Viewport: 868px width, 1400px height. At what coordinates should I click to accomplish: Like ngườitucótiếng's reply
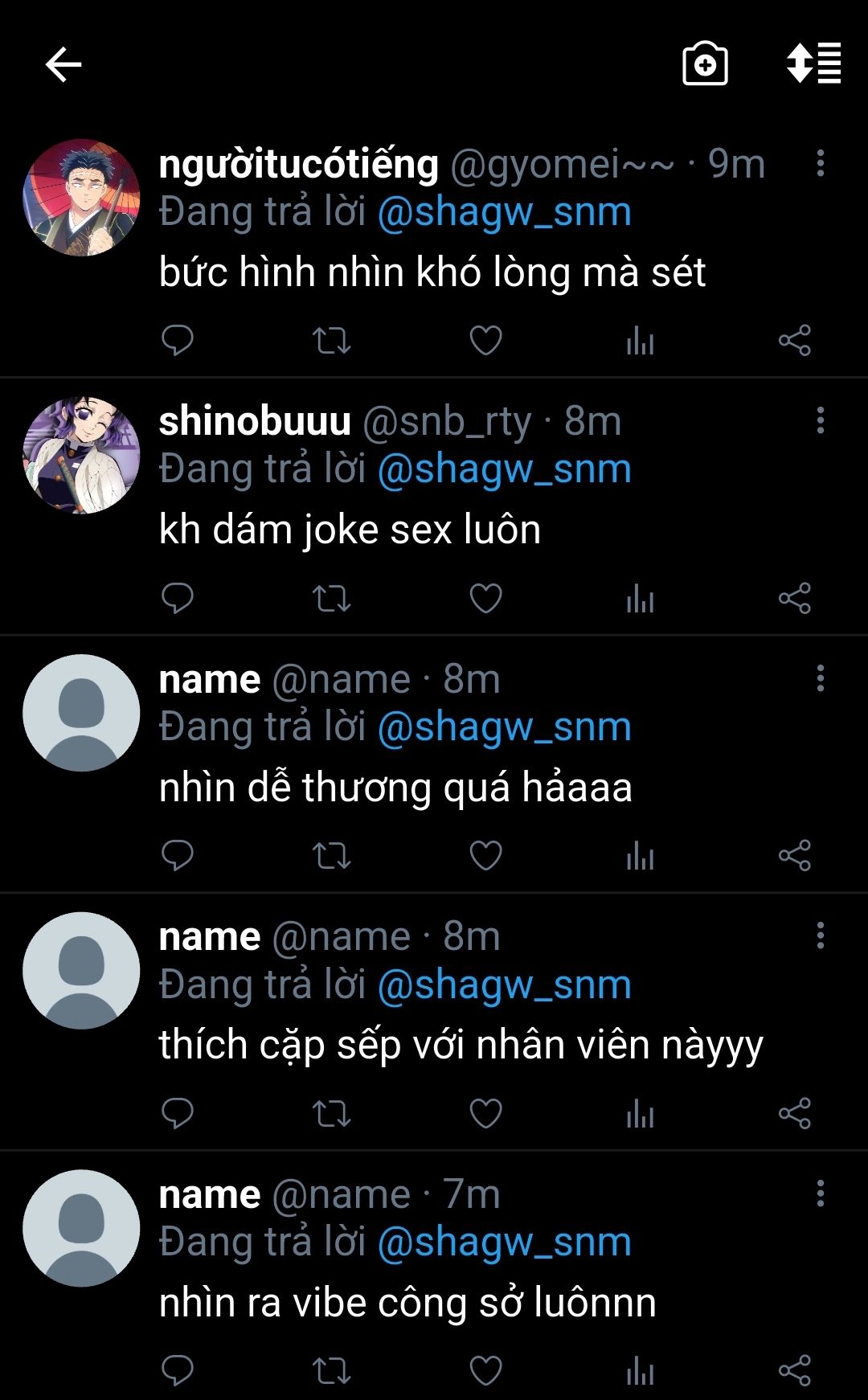click(x=485, y=341)
